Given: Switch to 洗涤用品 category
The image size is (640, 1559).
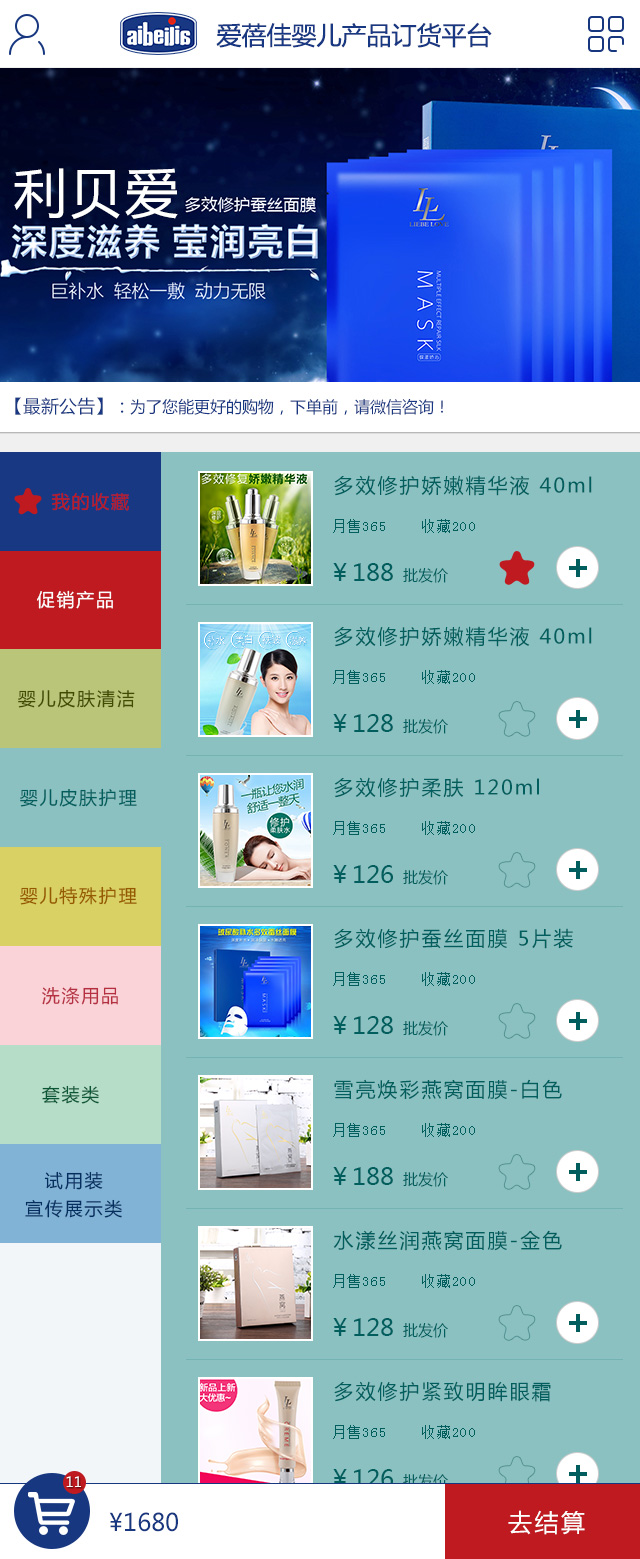Looking at the screenshot, I should pos(80,996).
